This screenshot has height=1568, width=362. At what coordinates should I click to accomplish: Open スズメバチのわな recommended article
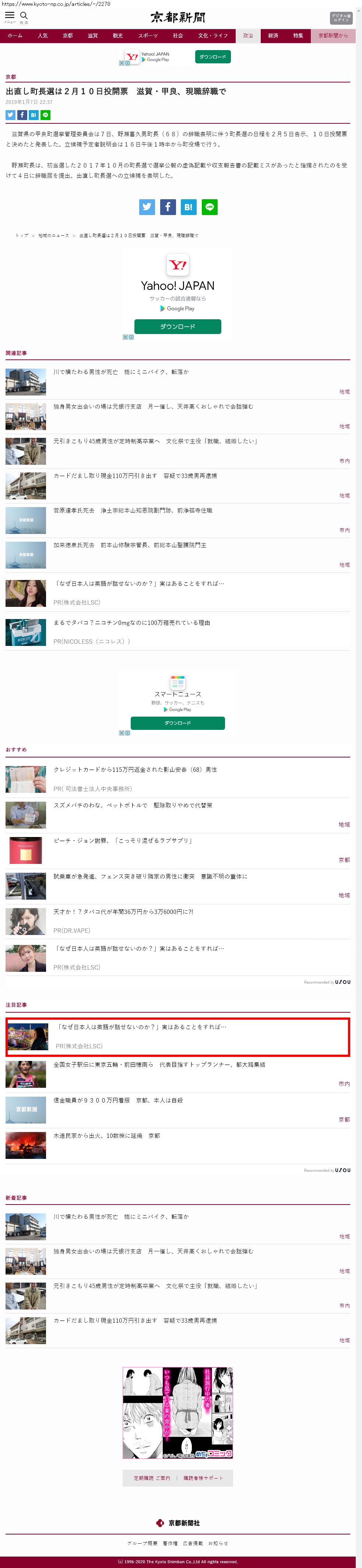click(x=133, y=805)
